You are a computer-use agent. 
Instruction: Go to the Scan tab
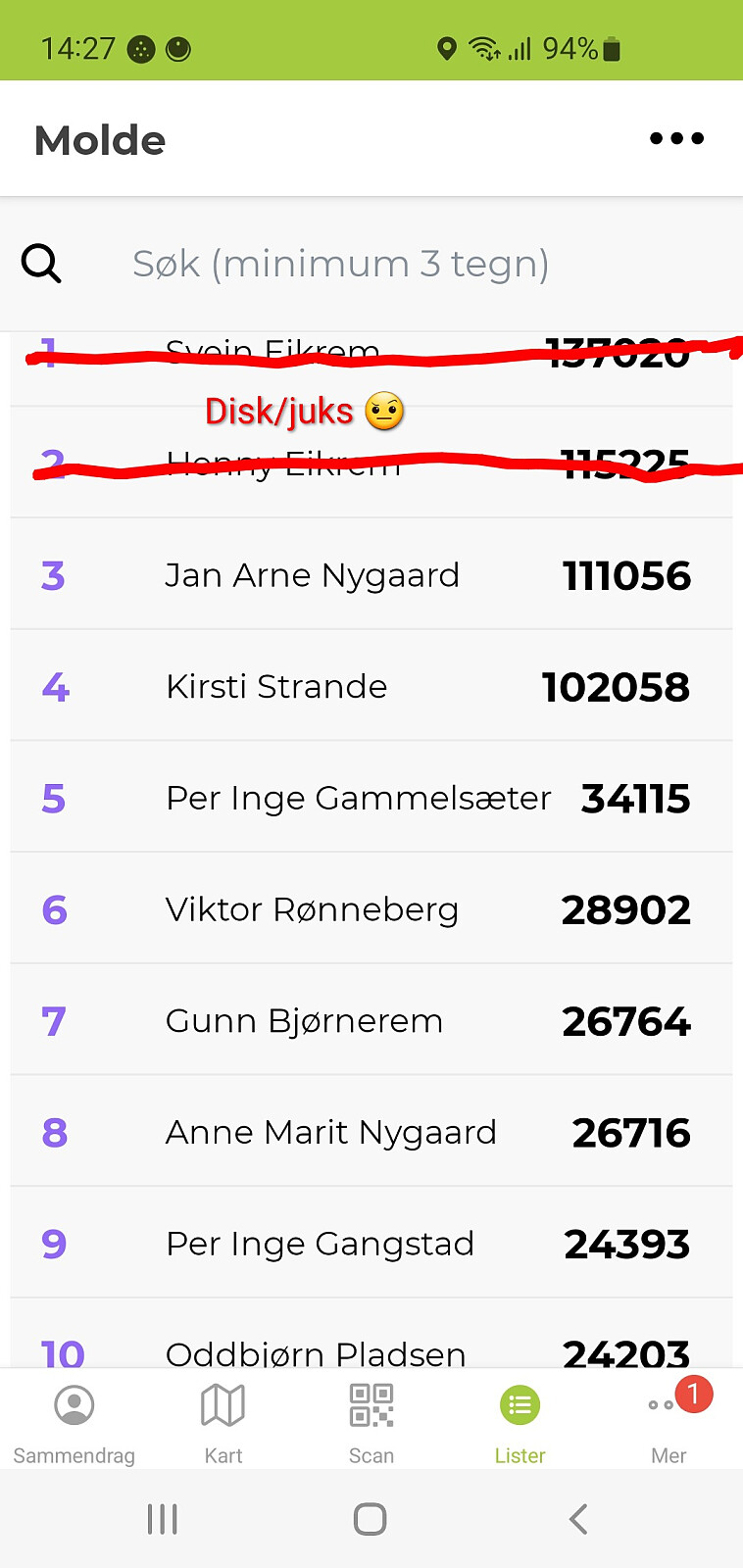click(x=371, y=1423)
